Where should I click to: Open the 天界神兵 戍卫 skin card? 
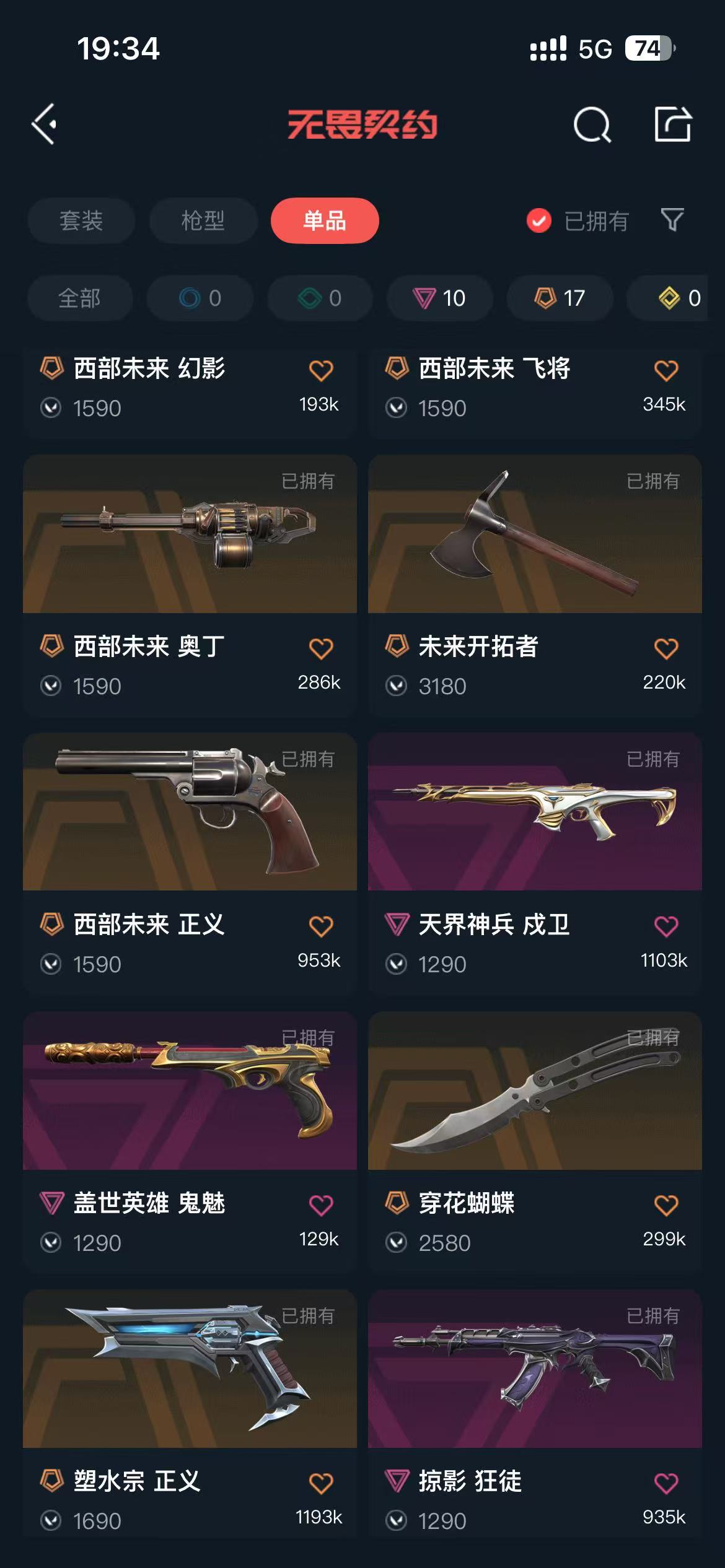click(535, 864)
